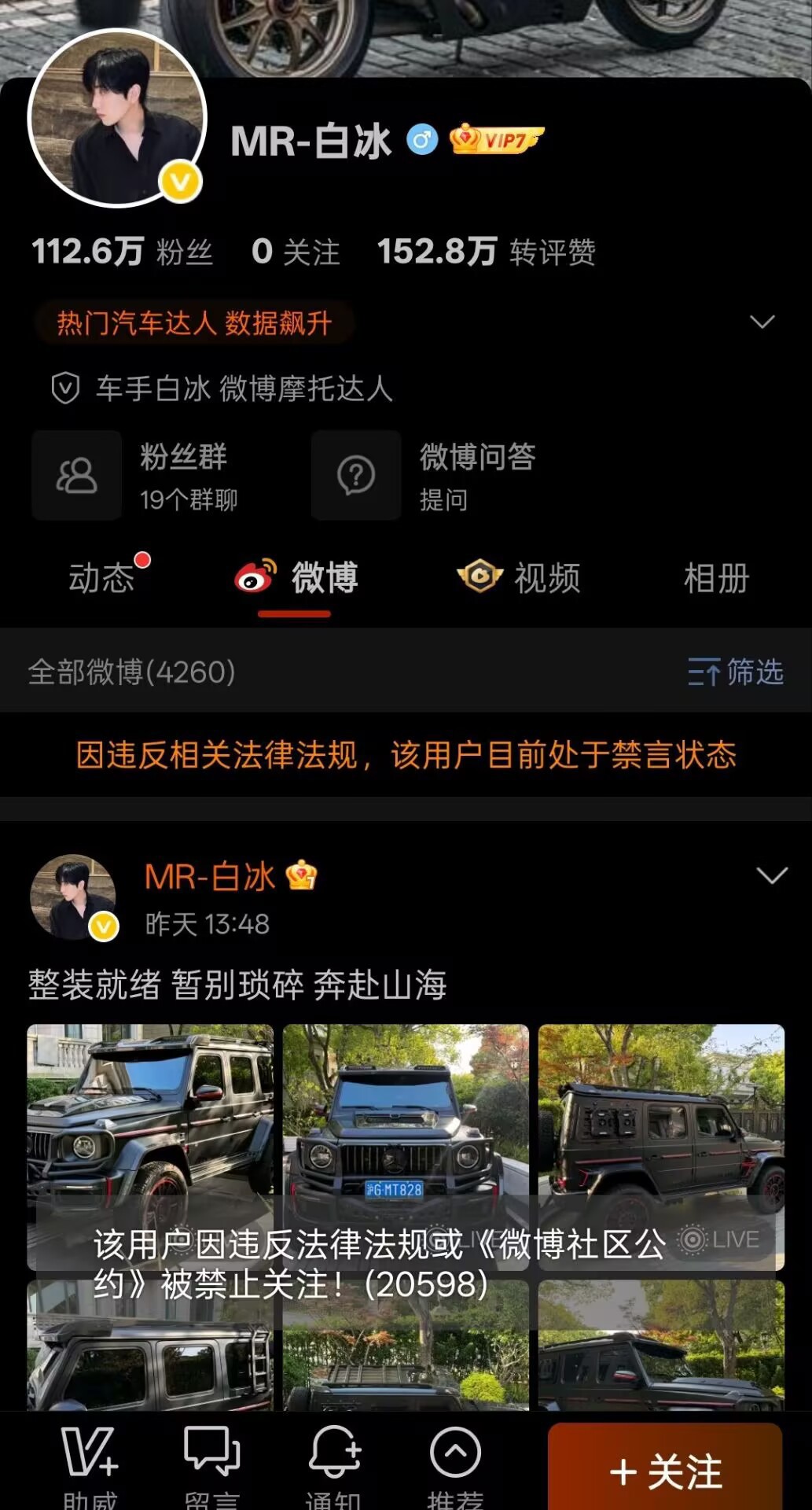Open MR-白冰's large profile avatar
The height and width of the screenshot is (1510, 812).
coord(117,119)
